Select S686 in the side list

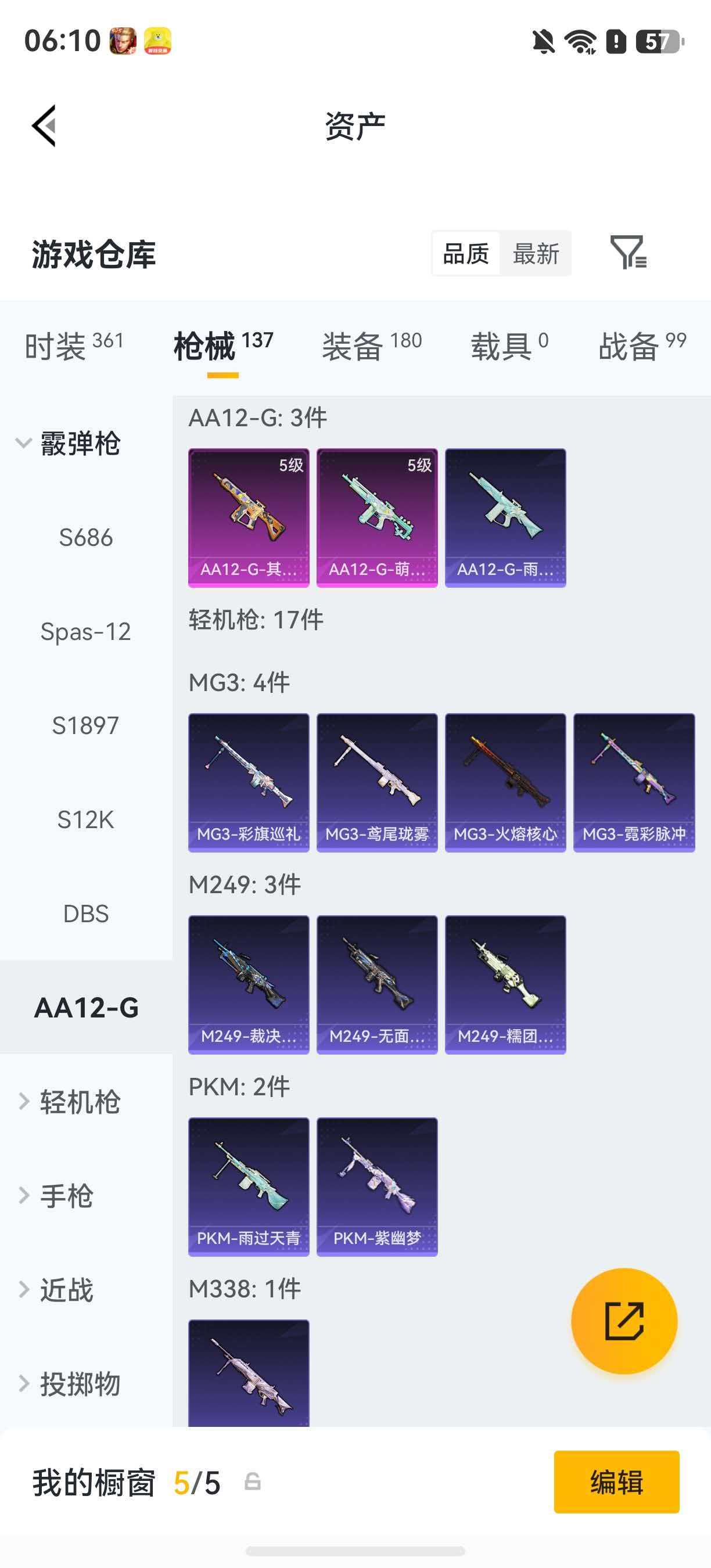click(x=86, y=538)
